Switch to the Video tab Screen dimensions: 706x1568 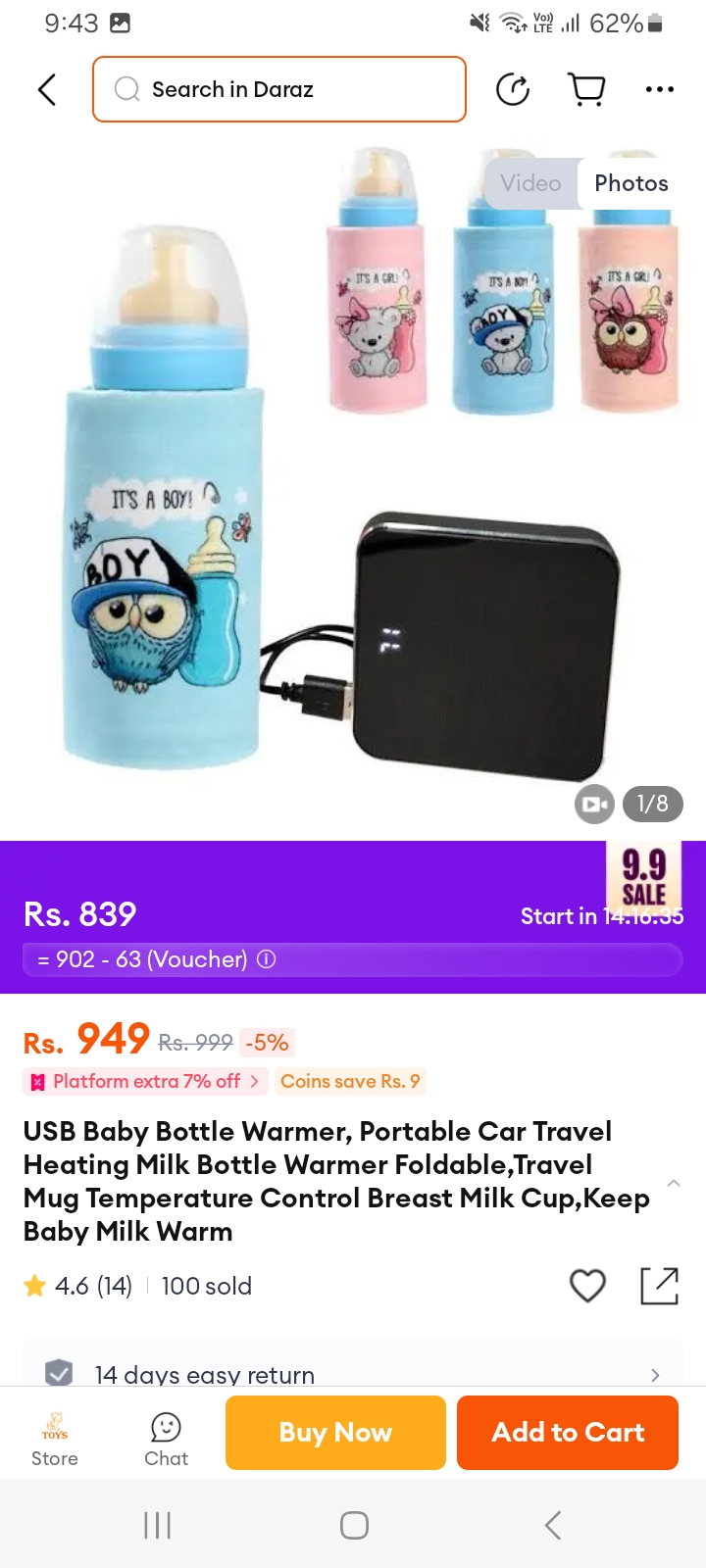(x=530, y=183)
